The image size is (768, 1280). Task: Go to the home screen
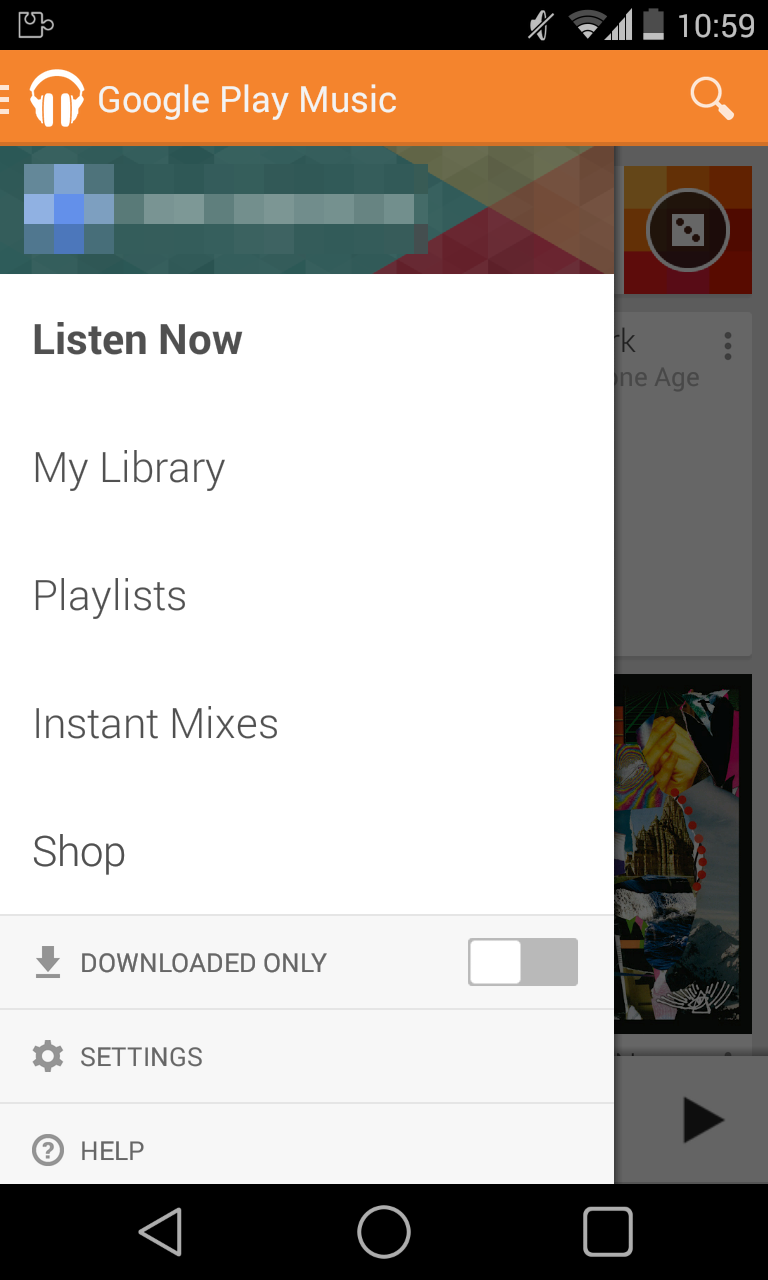click(x=384, y=1231)
